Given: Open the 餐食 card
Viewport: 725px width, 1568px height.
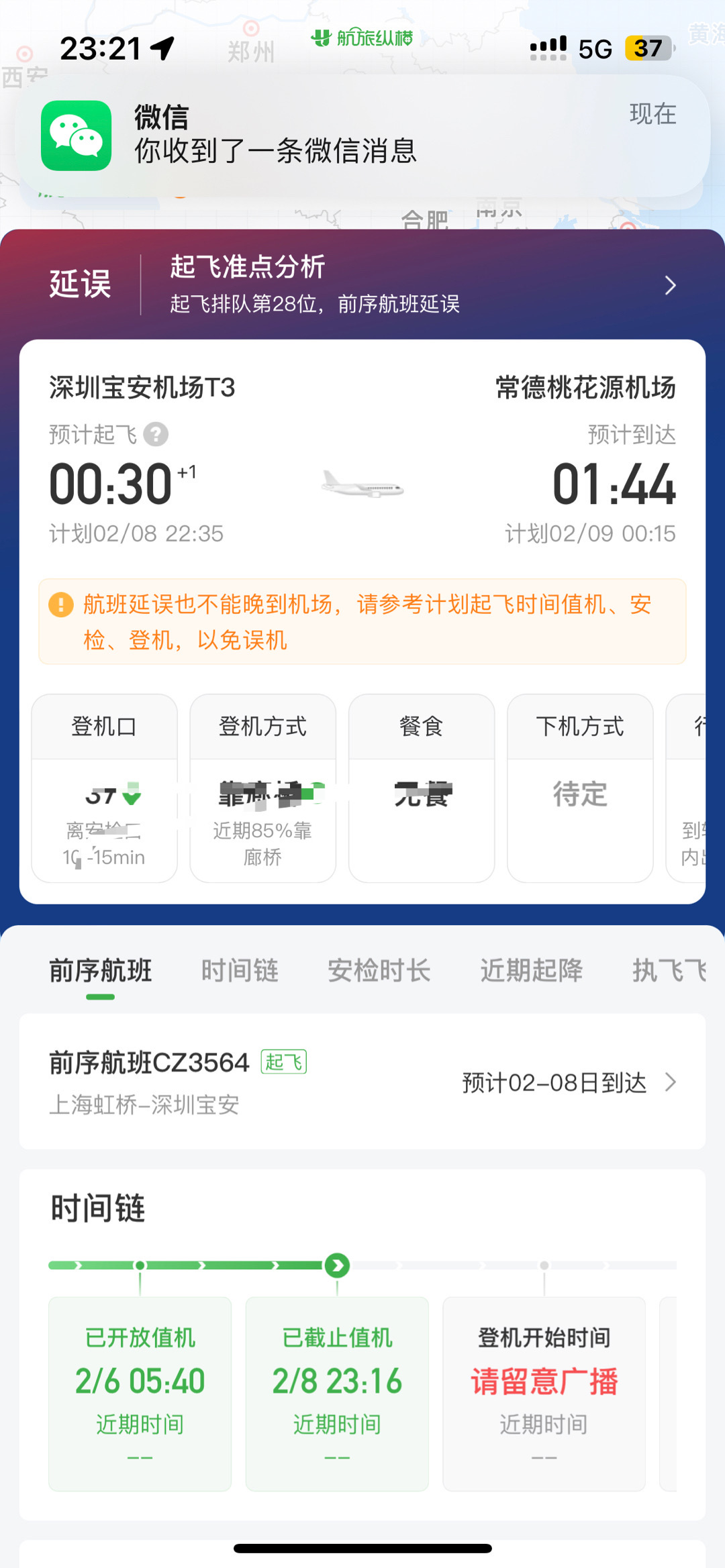Looking at the screenshot, I should [422, 788].
